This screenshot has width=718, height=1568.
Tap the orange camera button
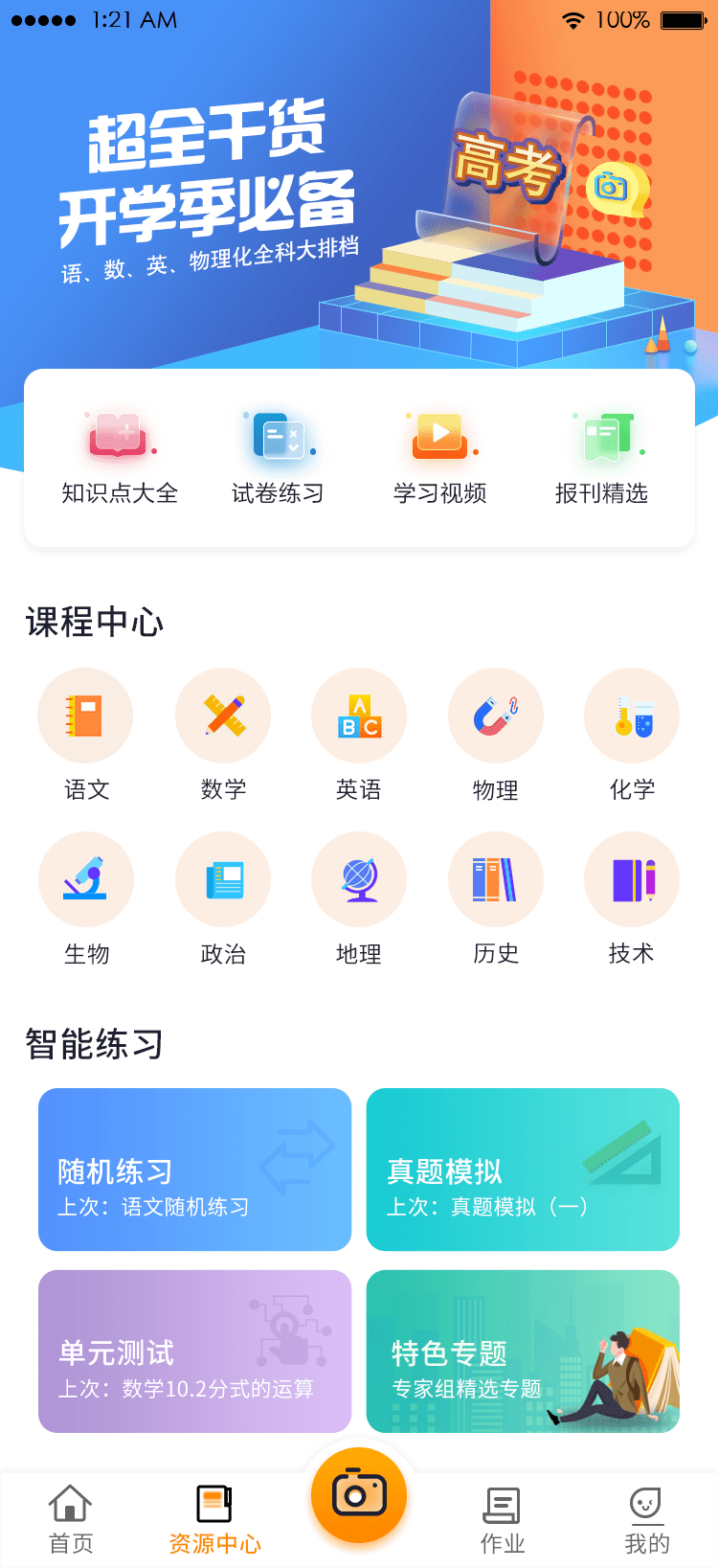[359, 1495]
